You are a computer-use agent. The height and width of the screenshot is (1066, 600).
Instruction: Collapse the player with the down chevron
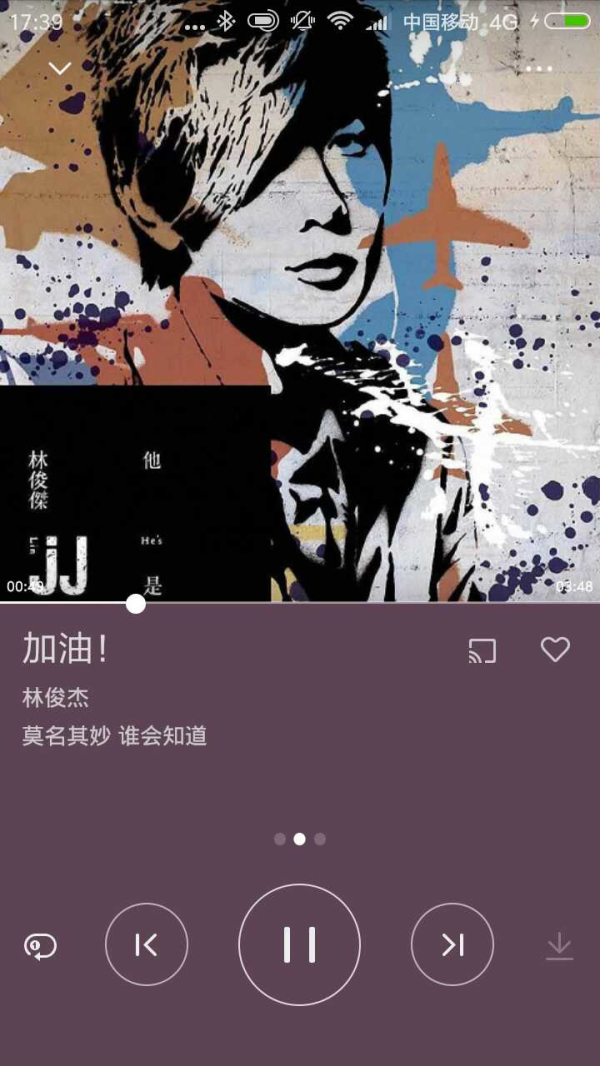(60, 68)
